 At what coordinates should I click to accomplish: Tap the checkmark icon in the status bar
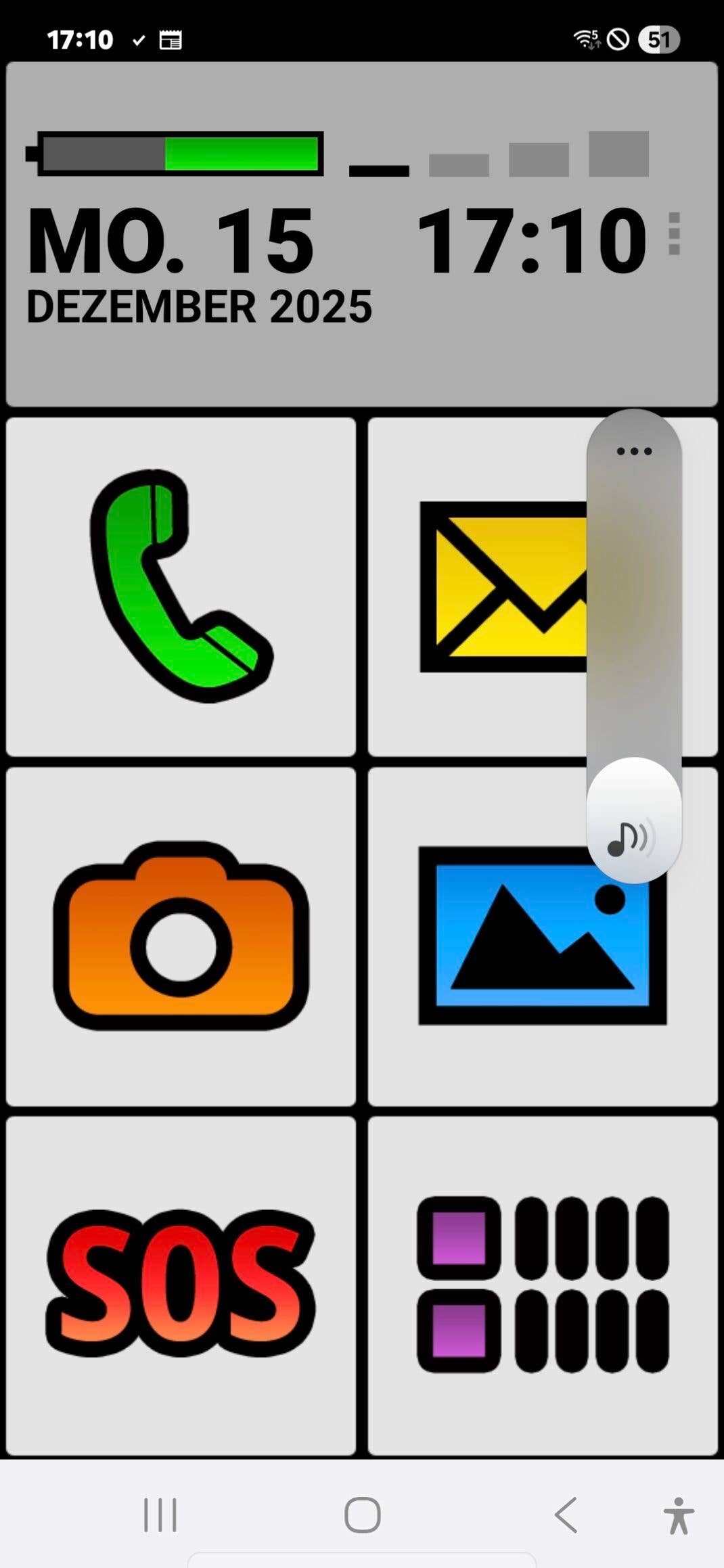point(139,39)
